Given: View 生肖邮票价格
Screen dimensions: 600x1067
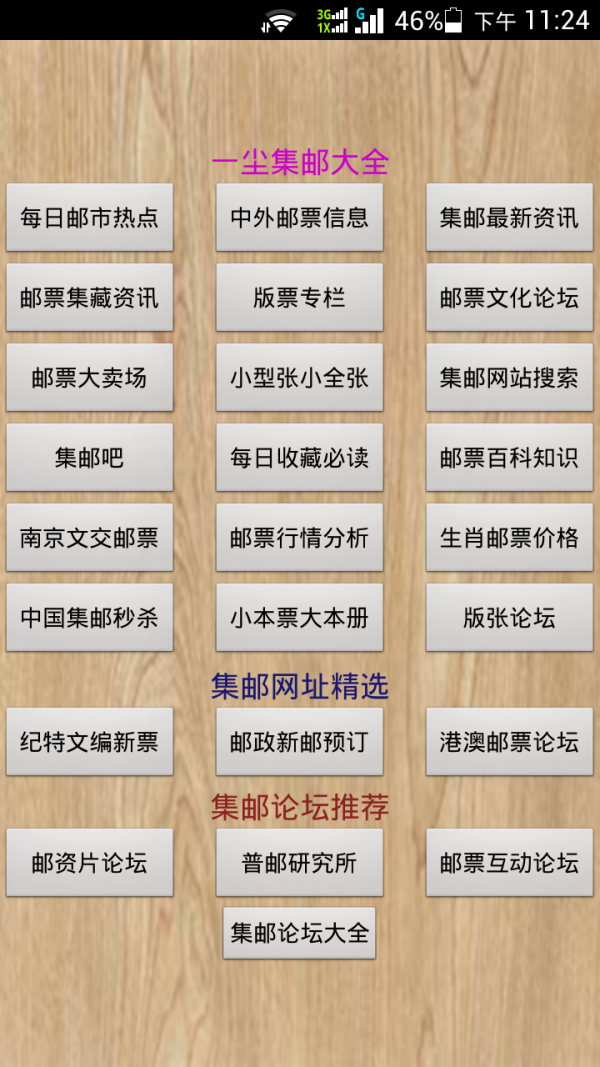Looking at the screenshot, I should [509, 537].
